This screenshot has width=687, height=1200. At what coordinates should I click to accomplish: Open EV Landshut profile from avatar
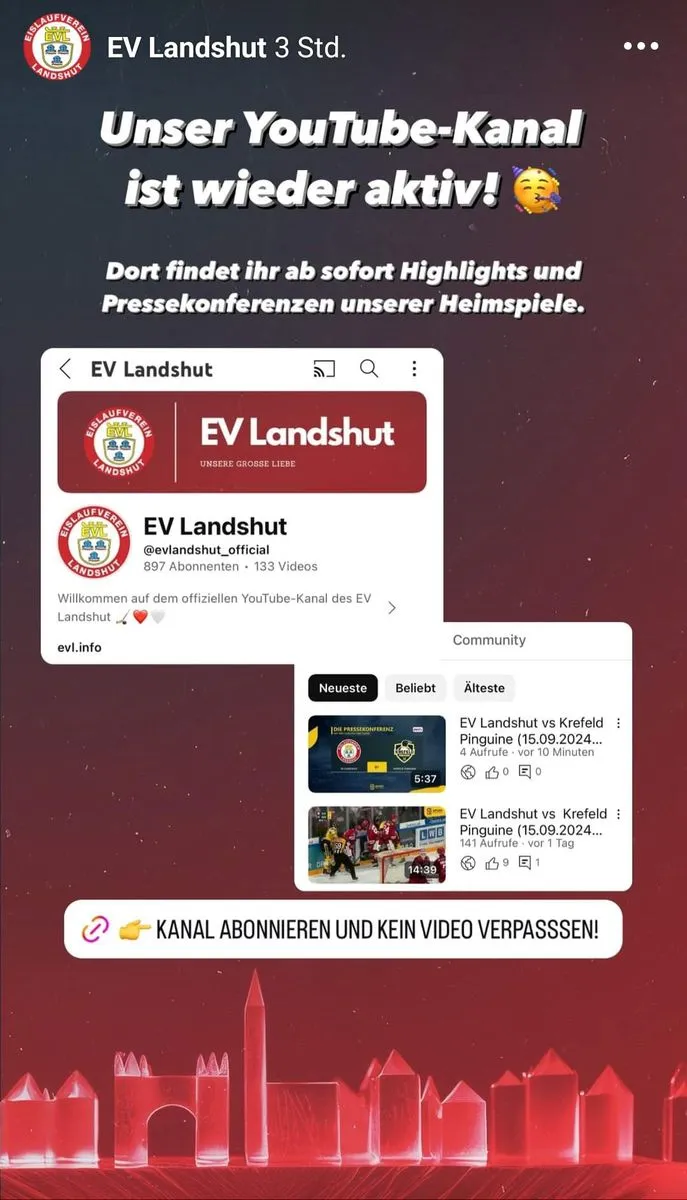tap(57, 47)
